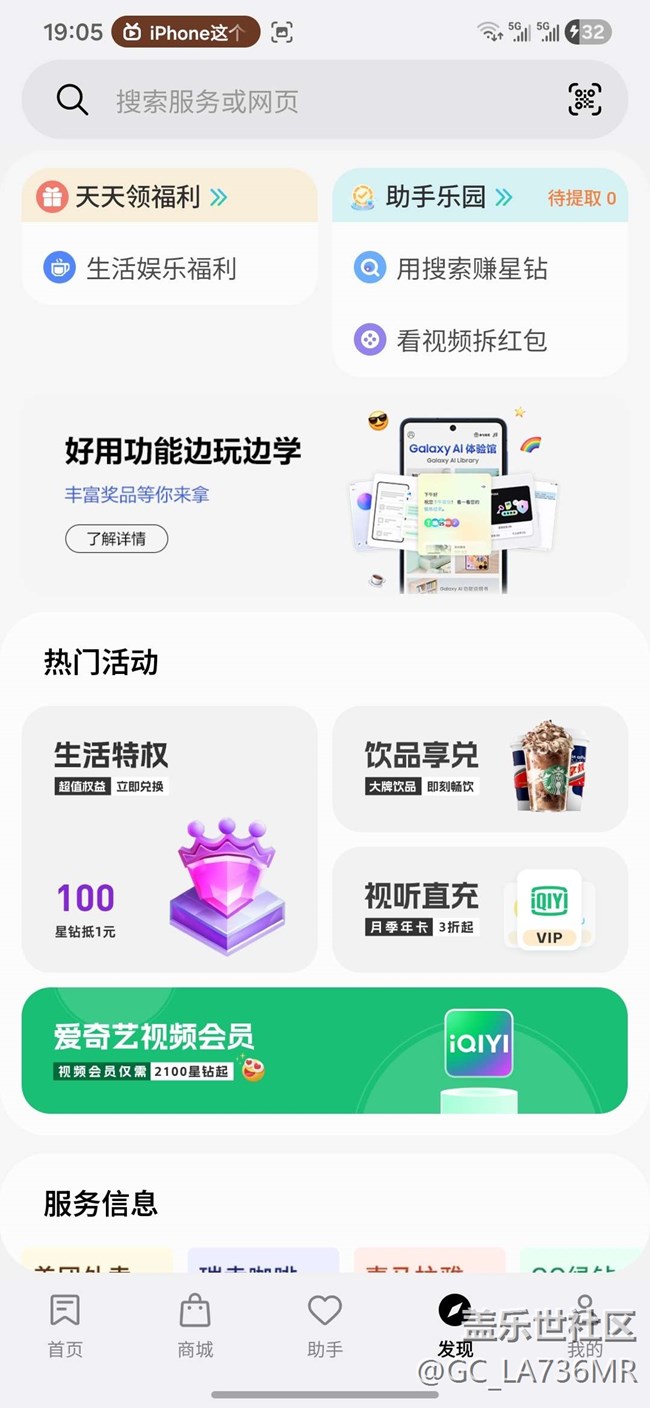
Task: Tap the 了解详情 button
Action: 116,539
